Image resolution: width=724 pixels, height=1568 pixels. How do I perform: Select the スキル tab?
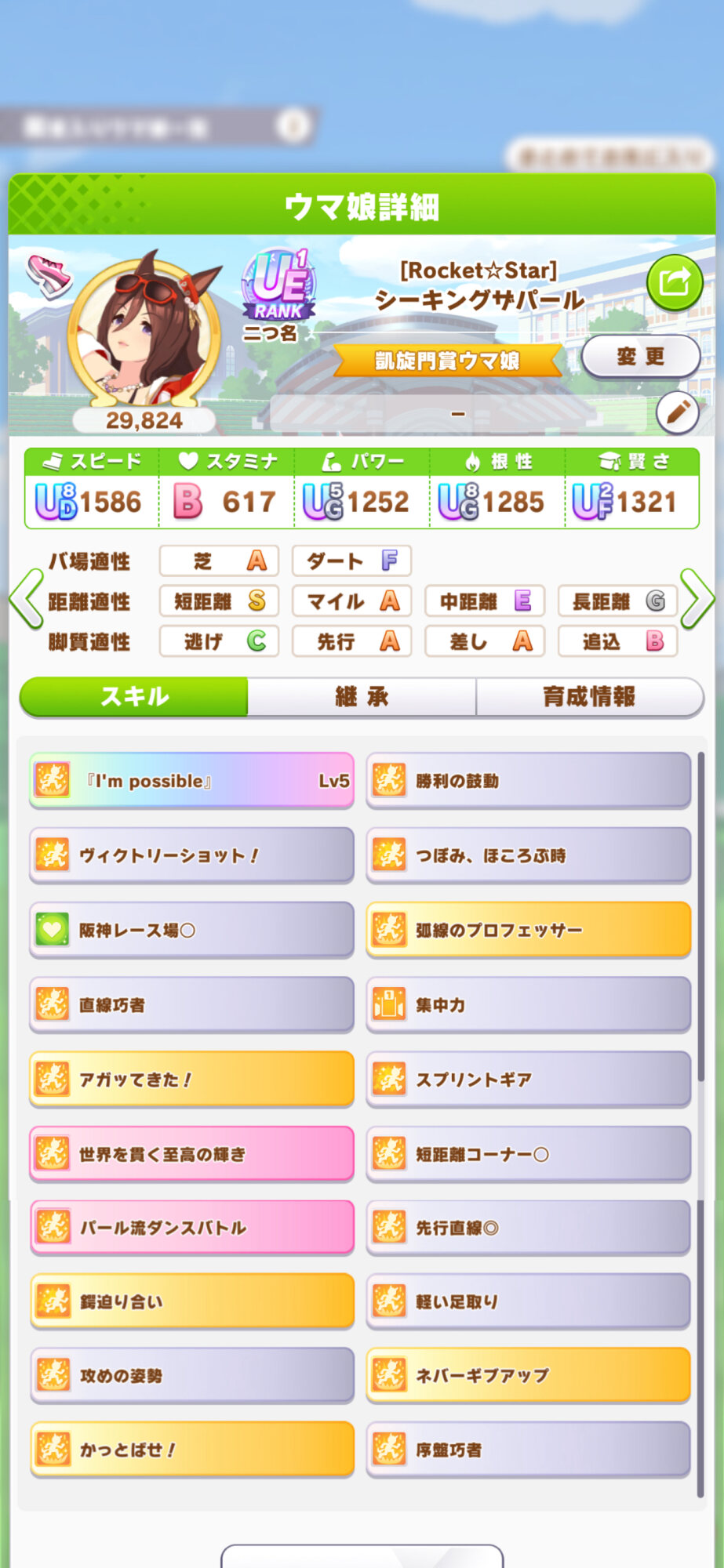point(134,696)
